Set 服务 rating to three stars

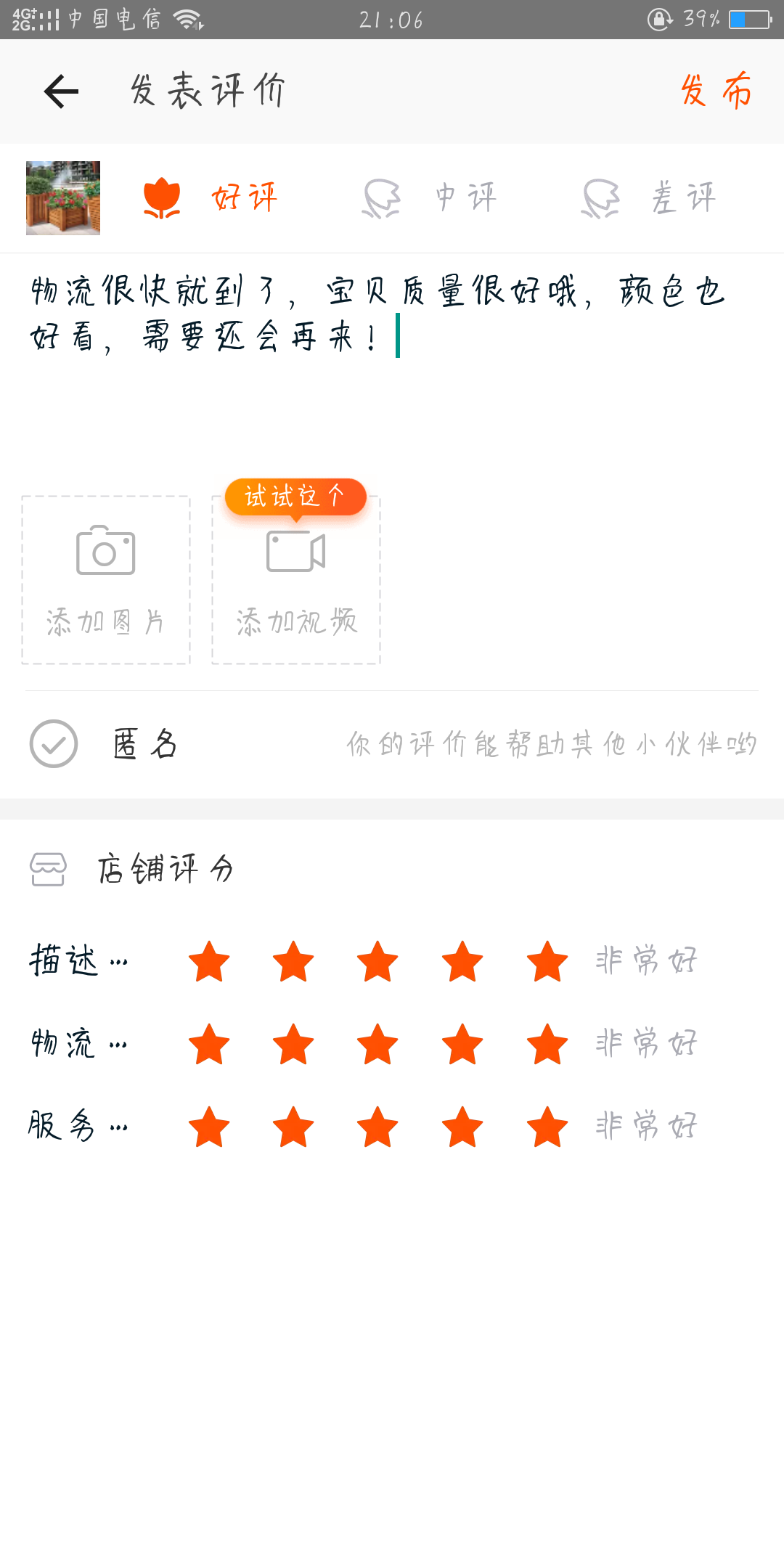pos(377,1127)
